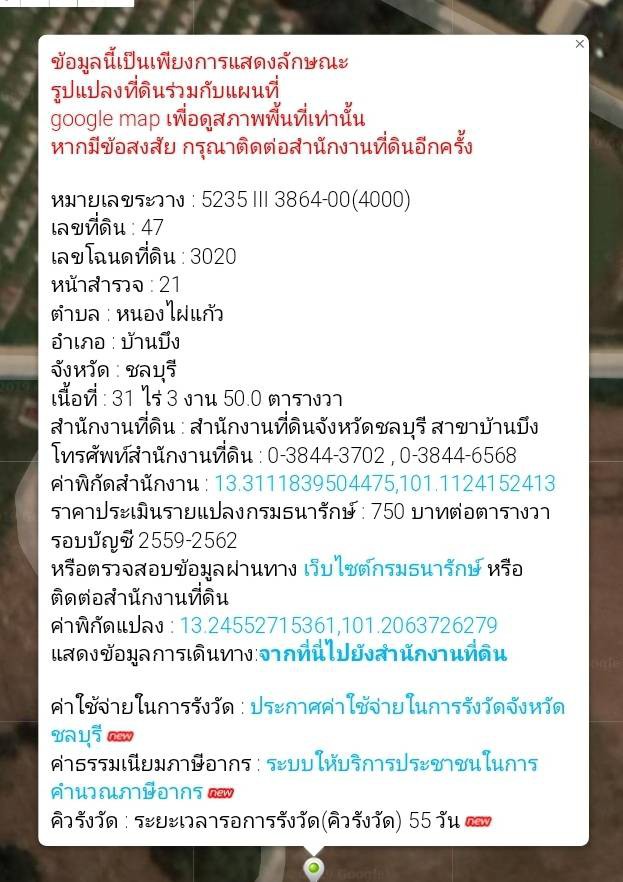623x882 pixels.
Task: Open the parcel coordinates link 13.24552715361
Action: [338, 626]
